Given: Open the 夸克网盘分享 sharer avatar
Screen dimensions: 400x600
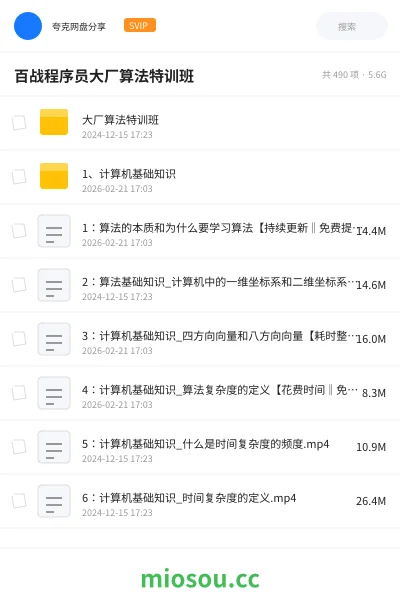Looking at the screenshot, I should (28, 26).
